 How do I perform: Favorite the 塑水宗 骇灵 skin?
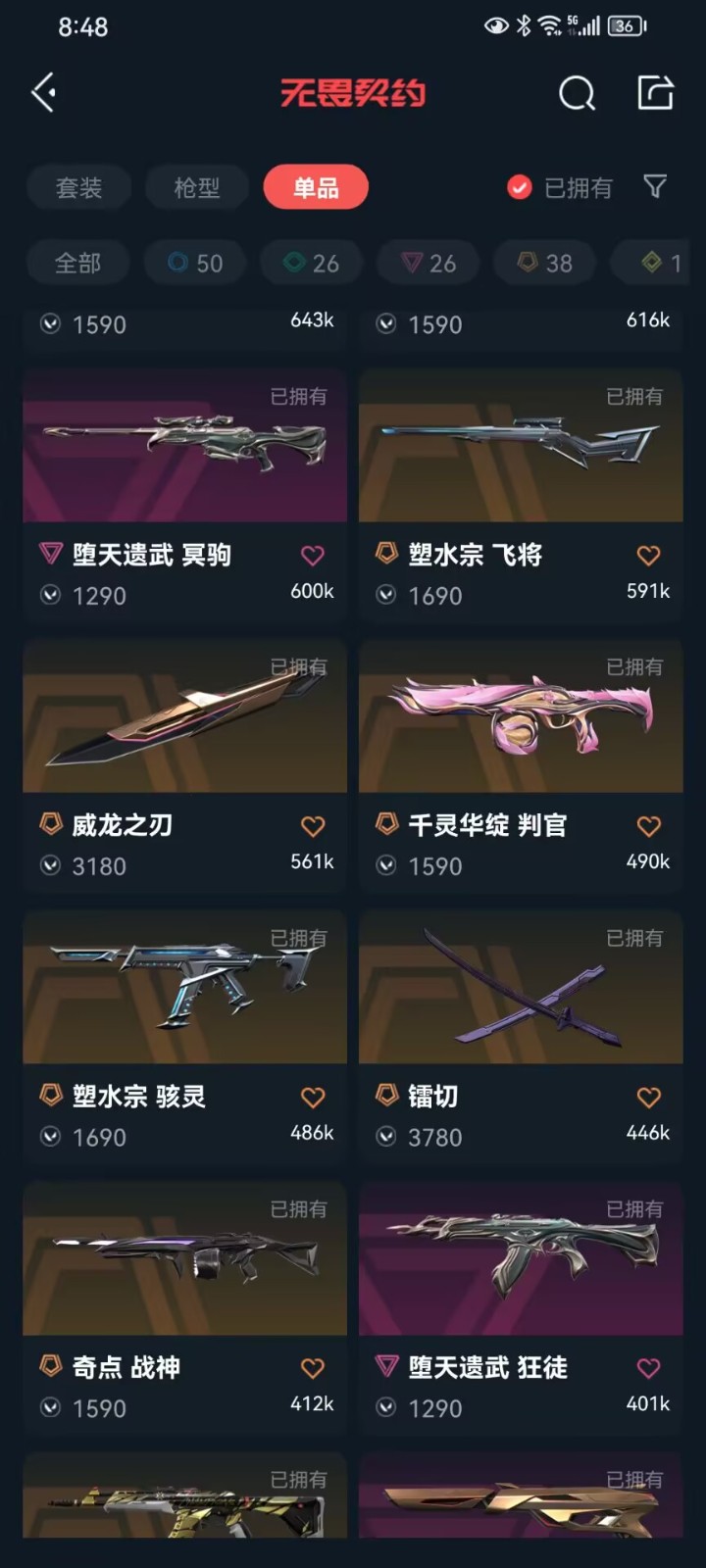click(313, 1098)
